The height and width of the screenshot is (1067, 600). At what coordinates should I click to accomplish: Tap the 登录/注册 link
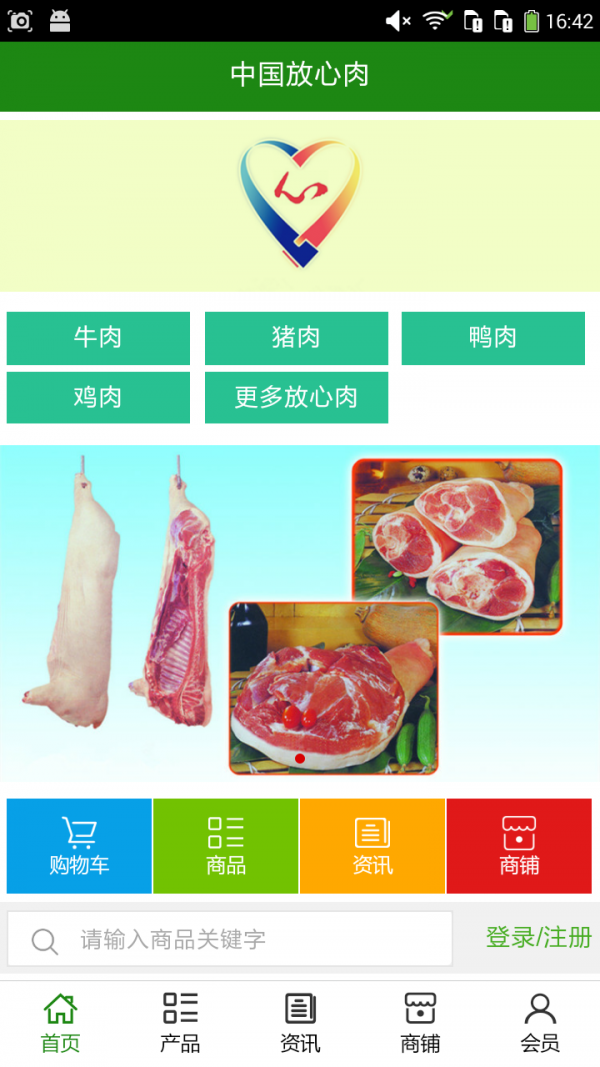point(538,937)
